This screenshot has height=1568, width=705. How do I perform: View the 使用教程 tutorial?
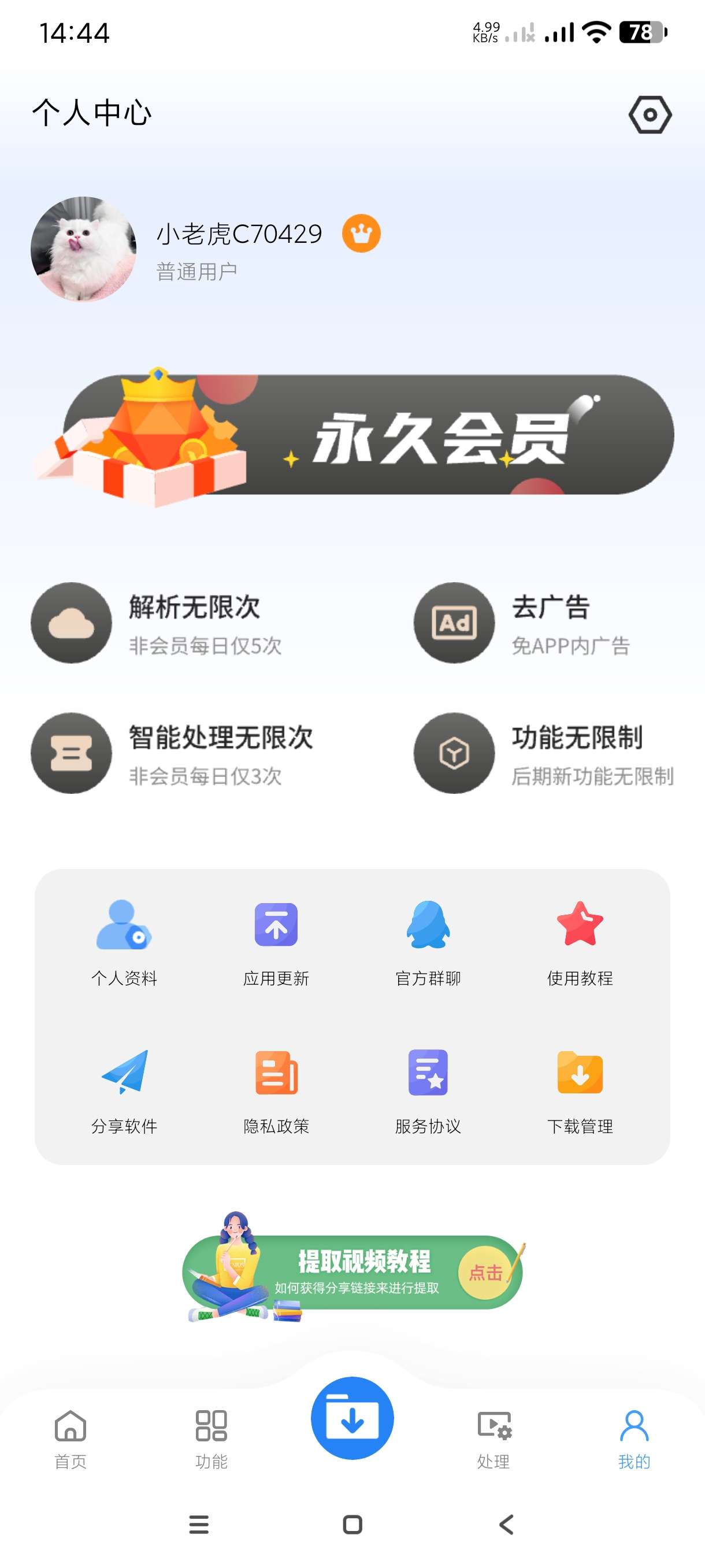pos(580,941)
